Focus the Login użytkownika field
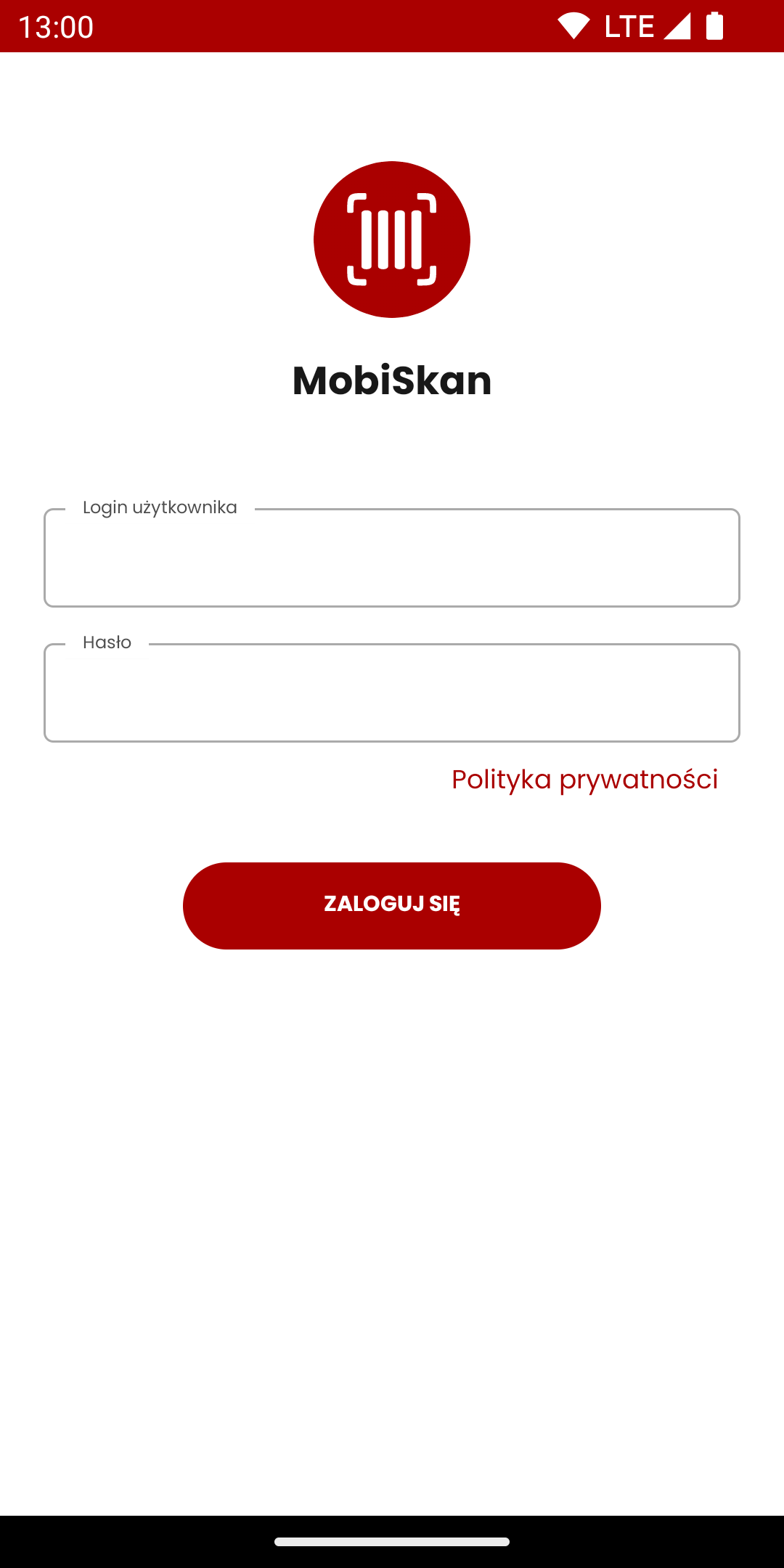Image resolution: width=784 pixels, height=1568 pixels. click(392, 558)
